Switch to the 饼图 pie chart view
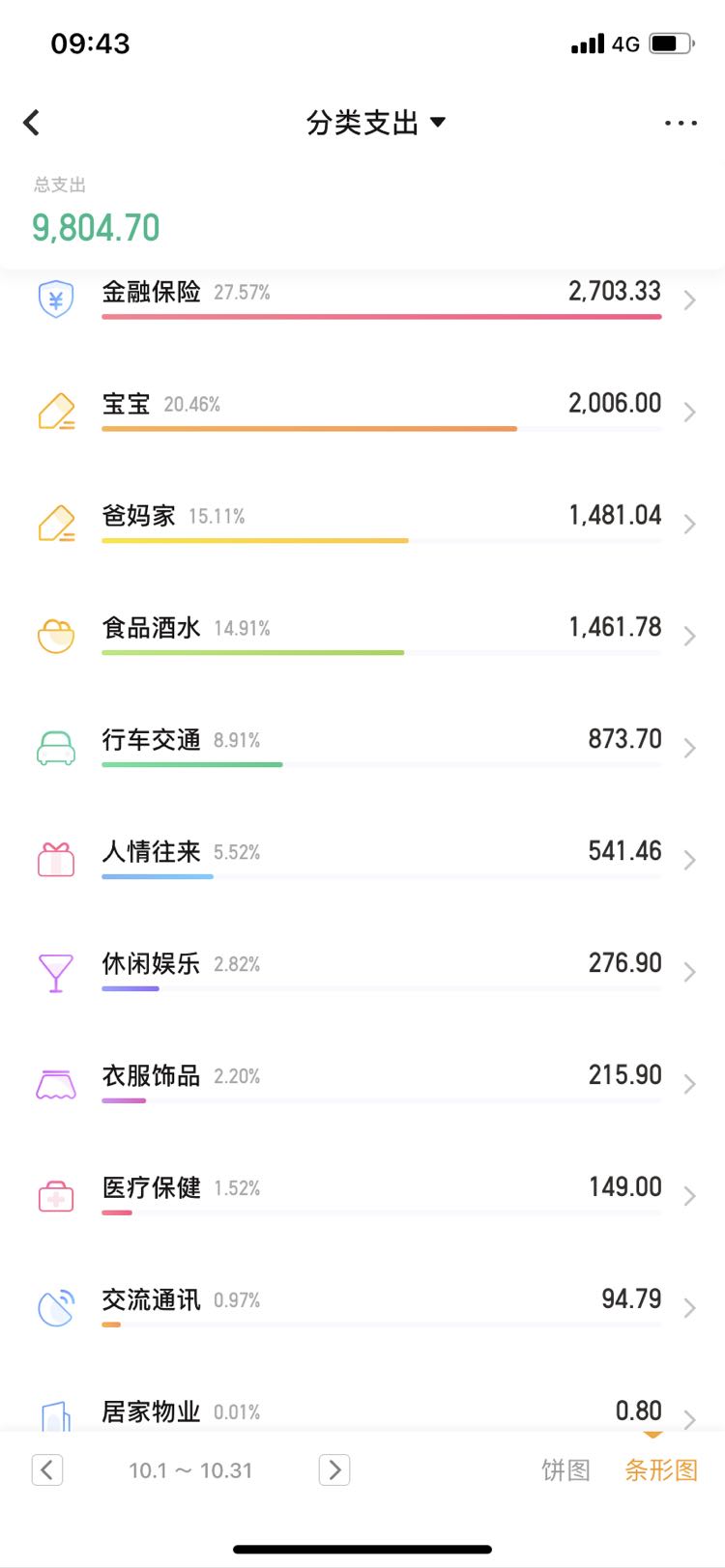The height and width of the screenshot is (1568, 725). [565, 1470]
